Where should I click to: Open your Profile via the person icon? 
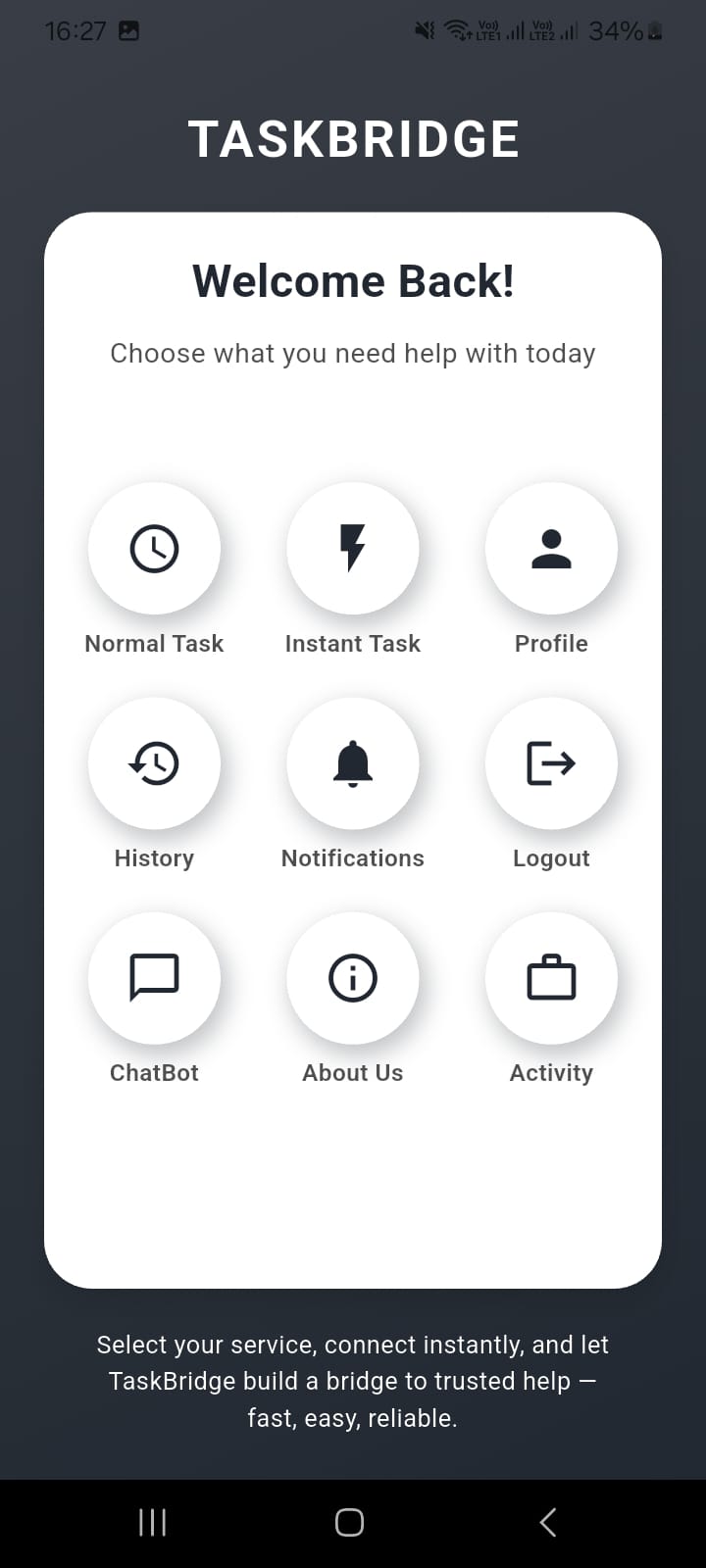tap(551, 549)
